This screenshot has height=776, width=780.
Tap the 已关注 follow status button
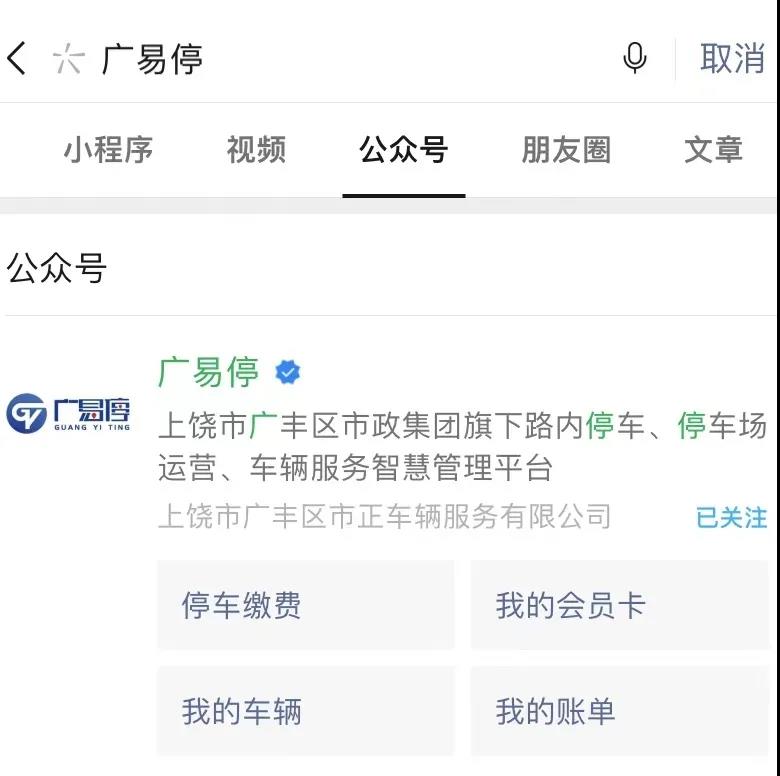click(x=731, y=517)
